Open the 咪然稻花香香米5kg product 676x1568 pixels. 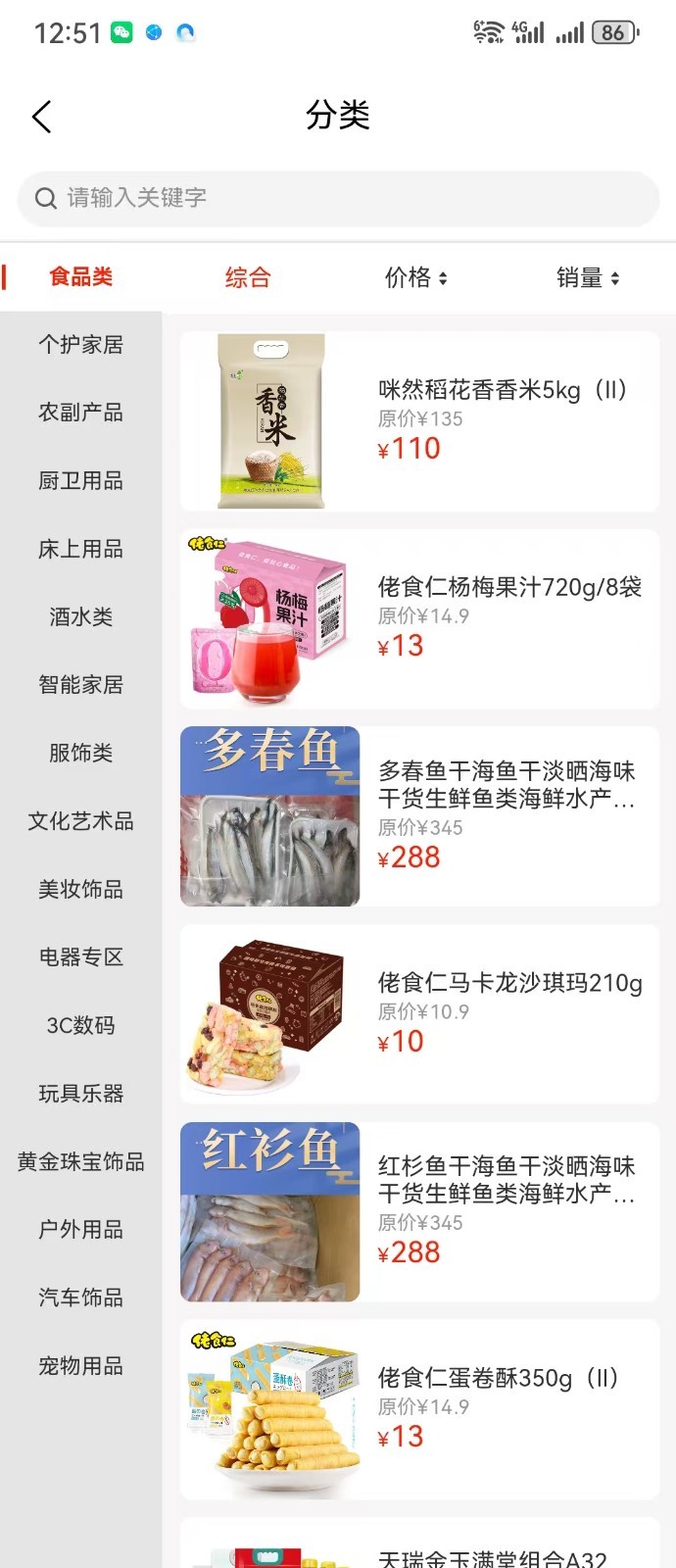coord(419,421)
